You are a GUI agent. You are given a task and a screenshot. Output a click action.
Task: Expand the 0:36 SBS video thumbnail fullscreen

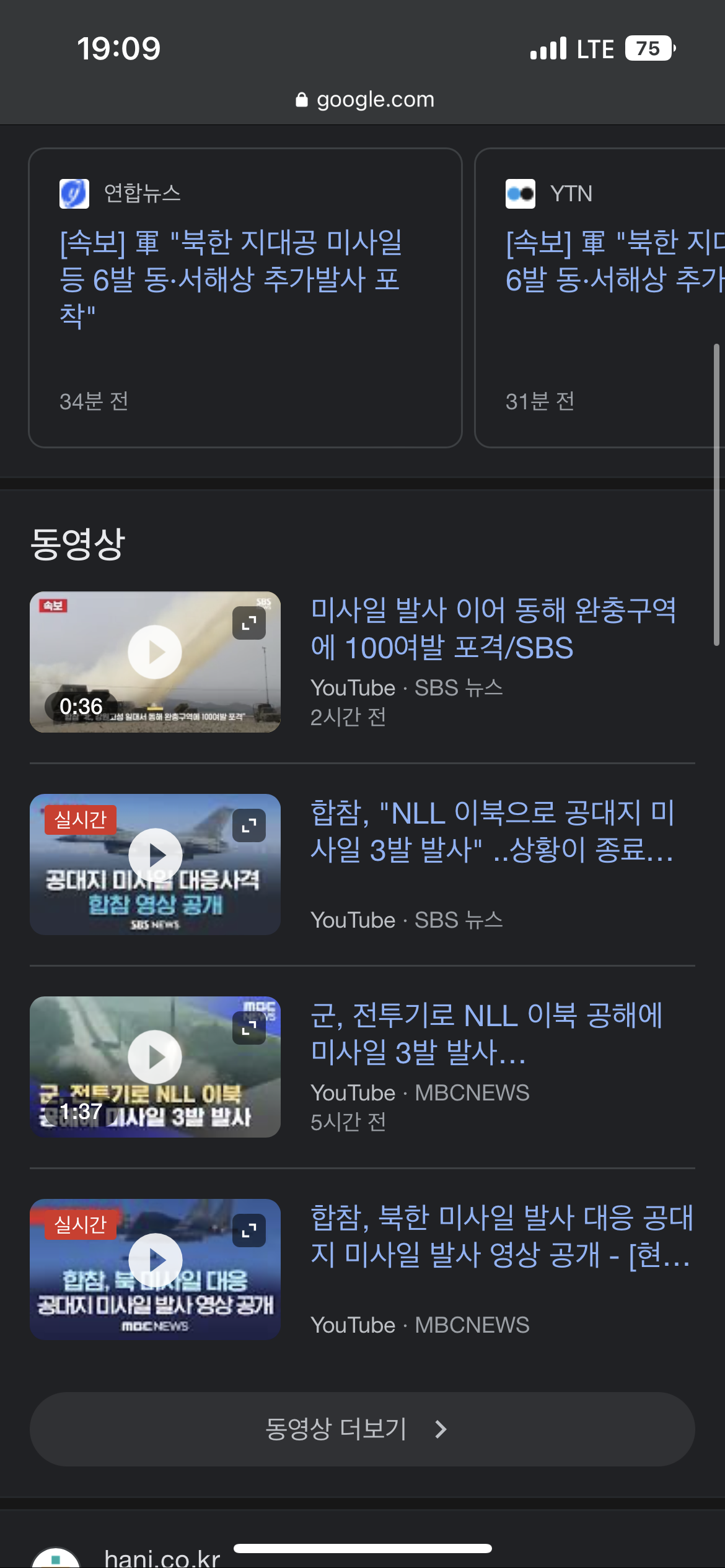click(x=249, y=624)
